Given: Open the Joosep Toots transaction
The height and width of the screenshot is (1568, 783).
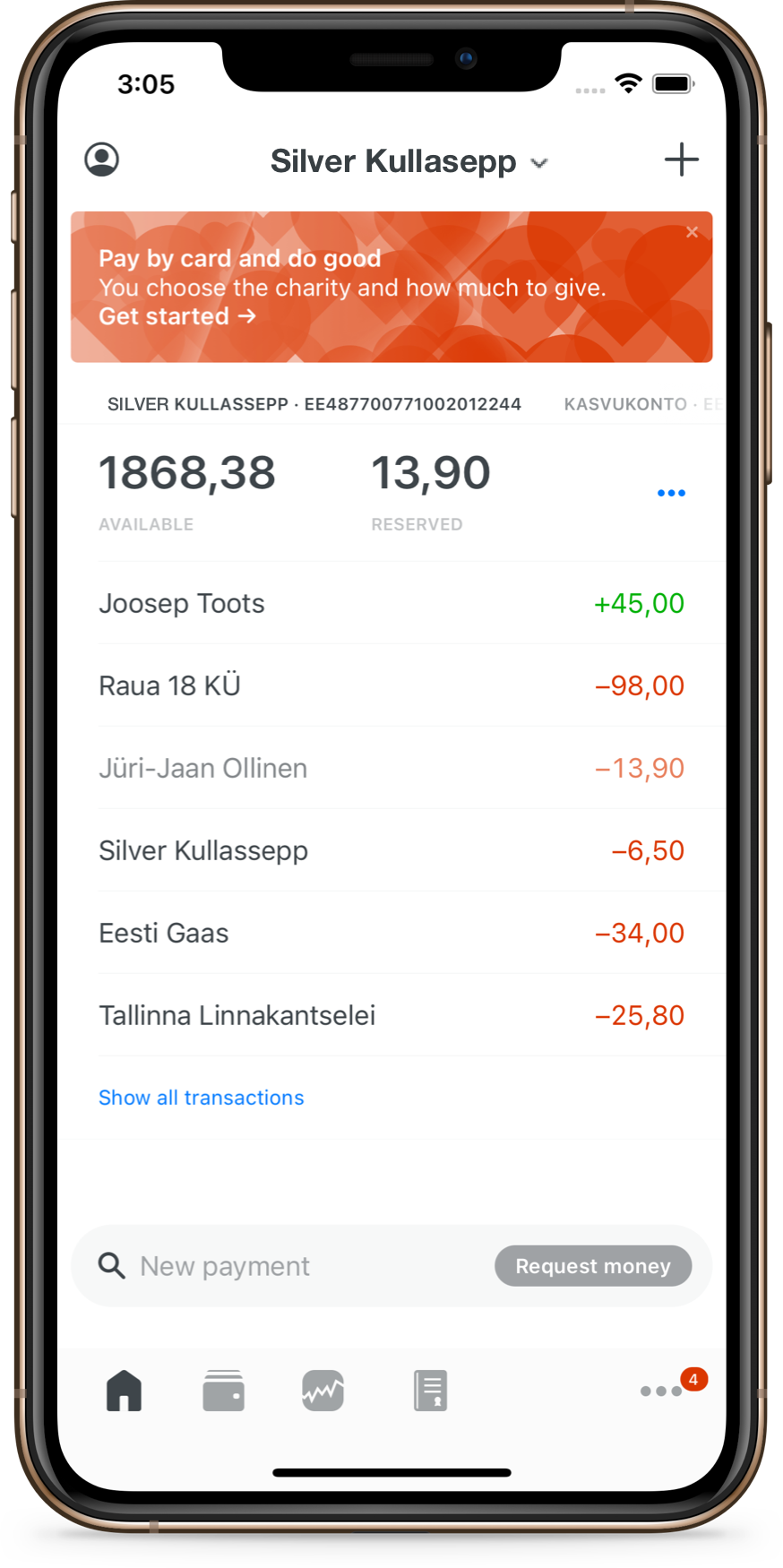Looking at the screenshot, I should (391, 603).
